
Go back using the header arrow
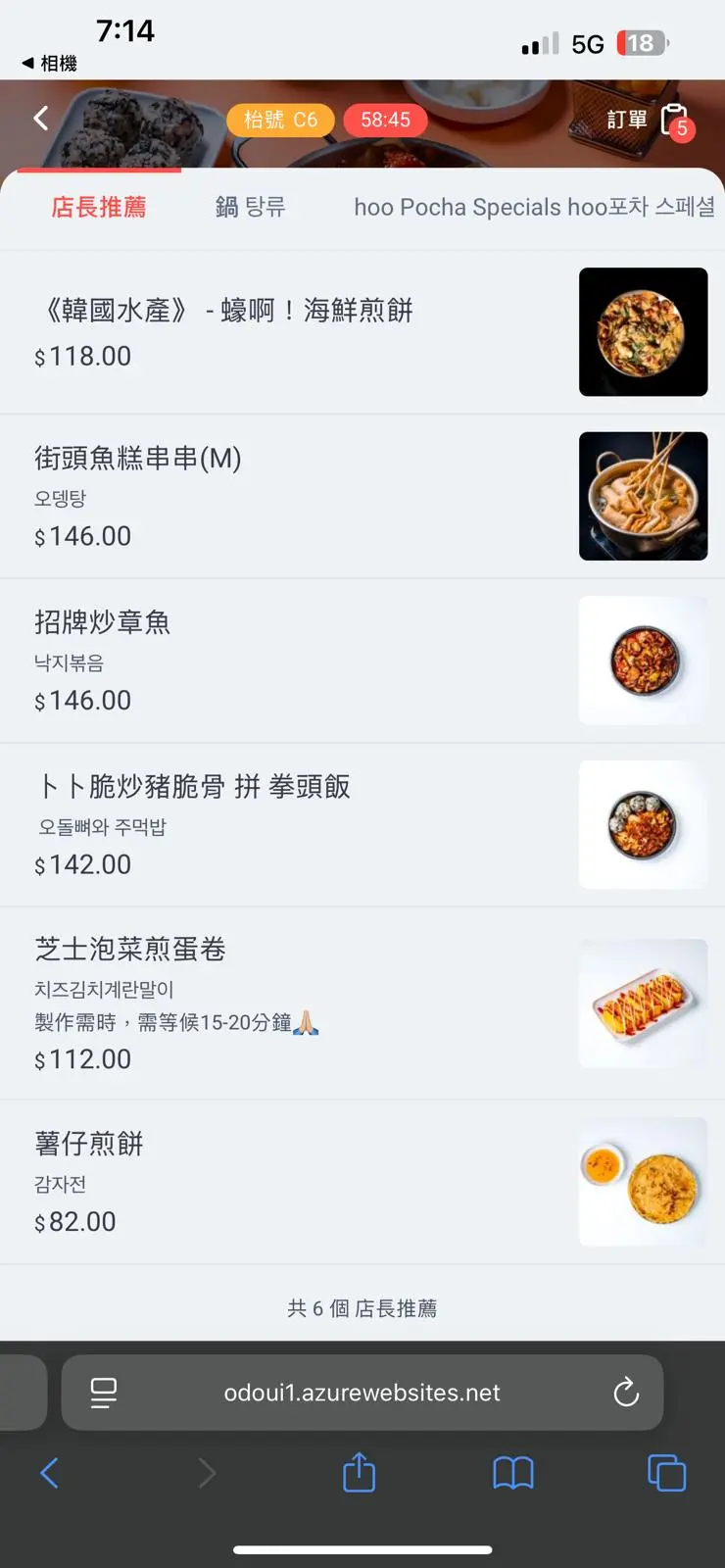click(x=41, y=119)
